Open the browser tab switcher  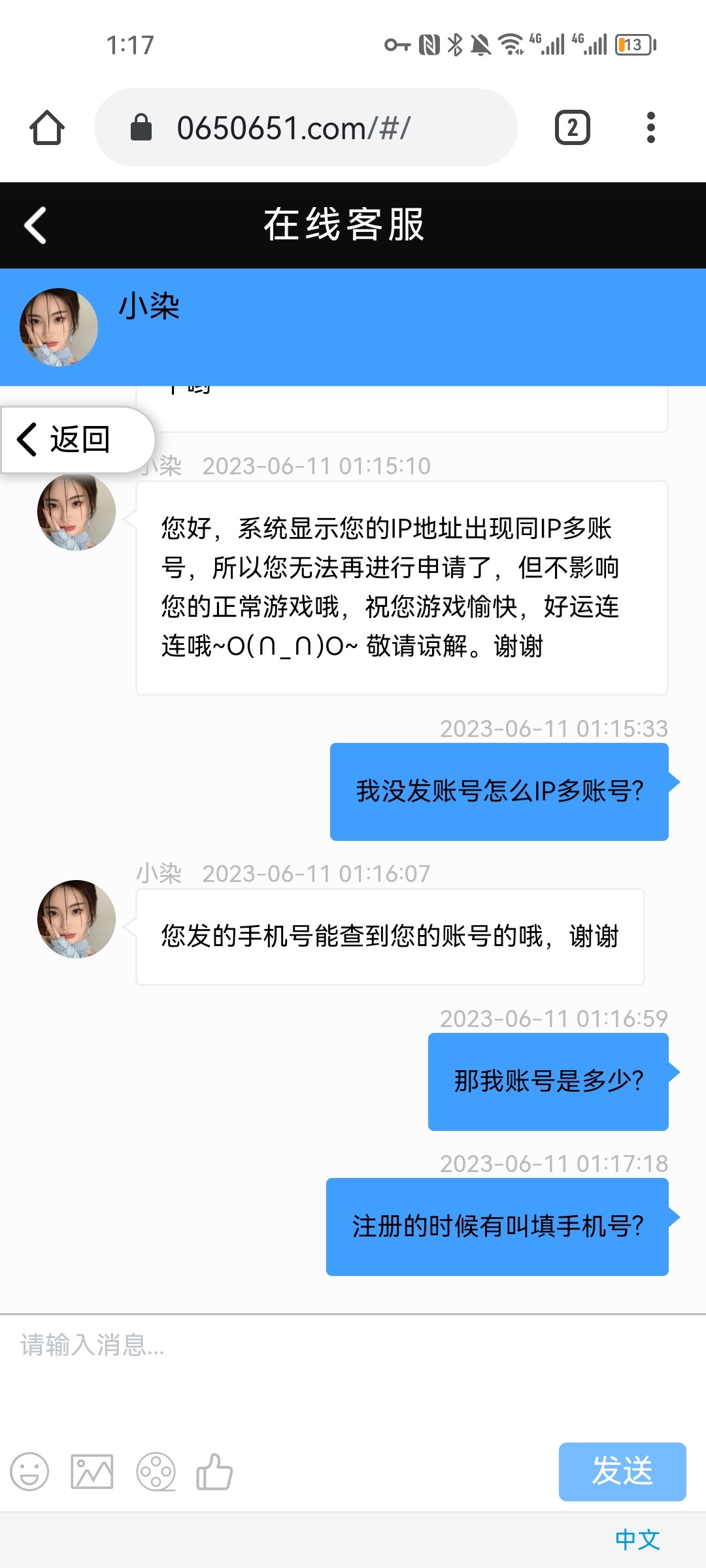click(x=572, y=127)
